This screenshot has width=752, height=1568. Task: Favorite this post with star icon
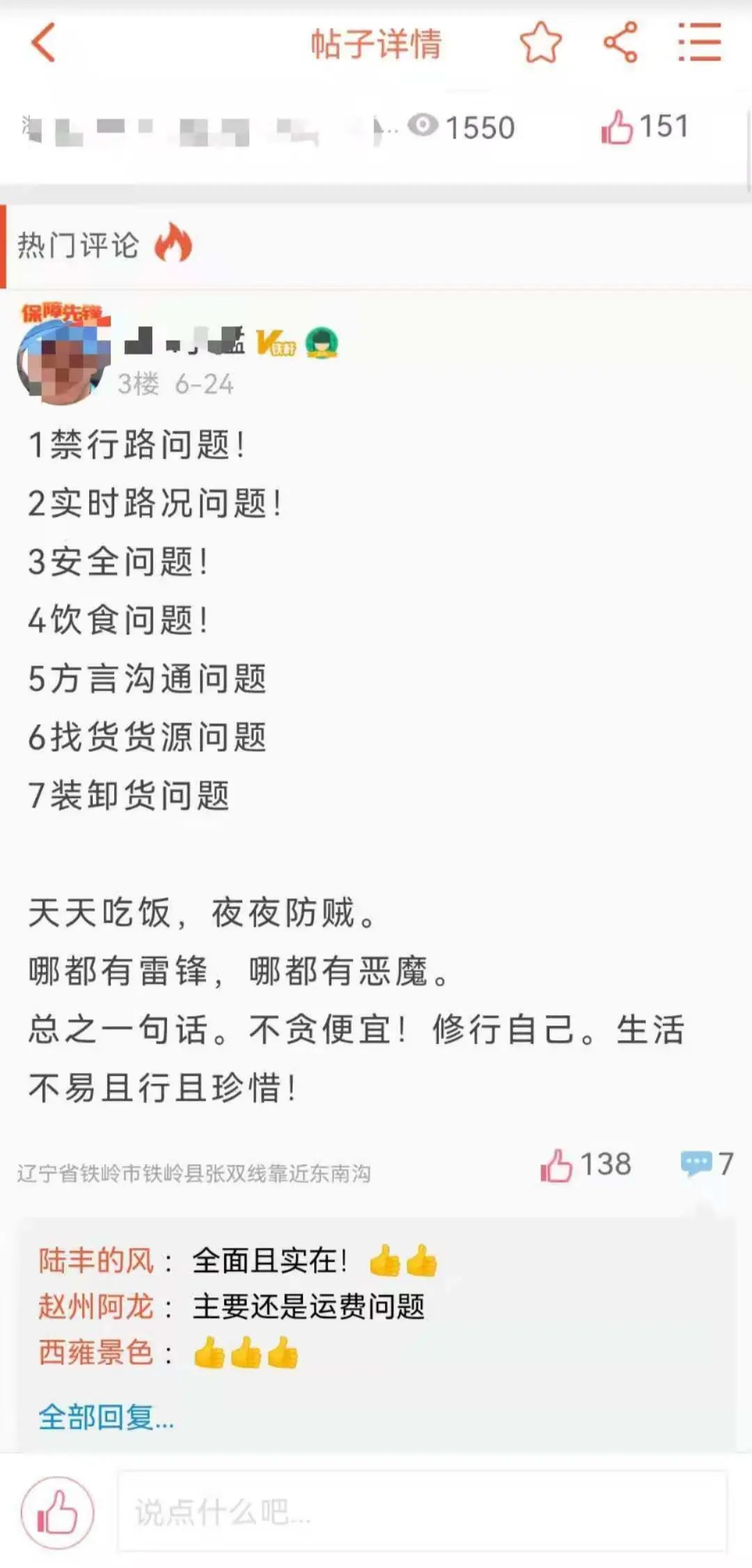pos(540,42)
